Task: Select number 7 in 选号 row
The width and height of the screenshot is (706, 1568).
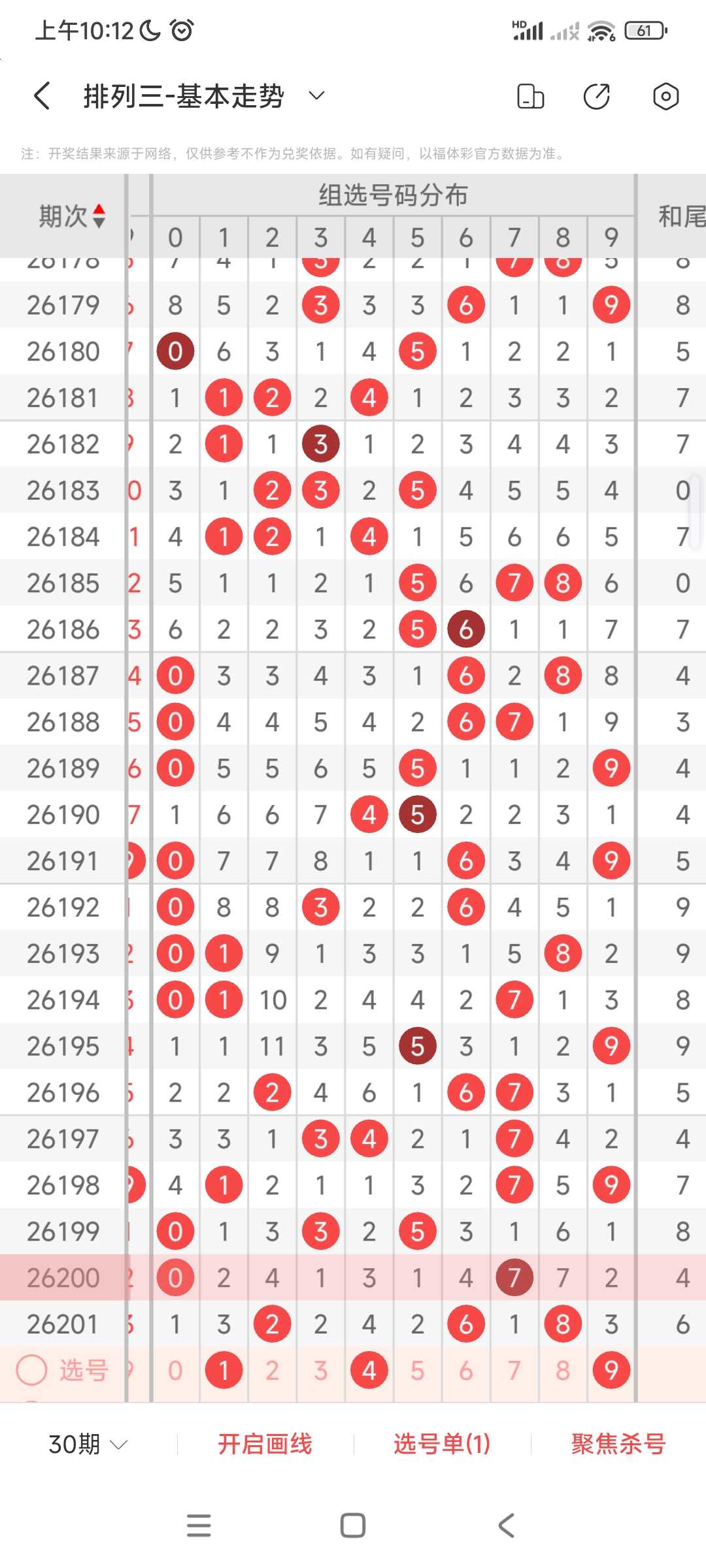Action: (514, 1370)
